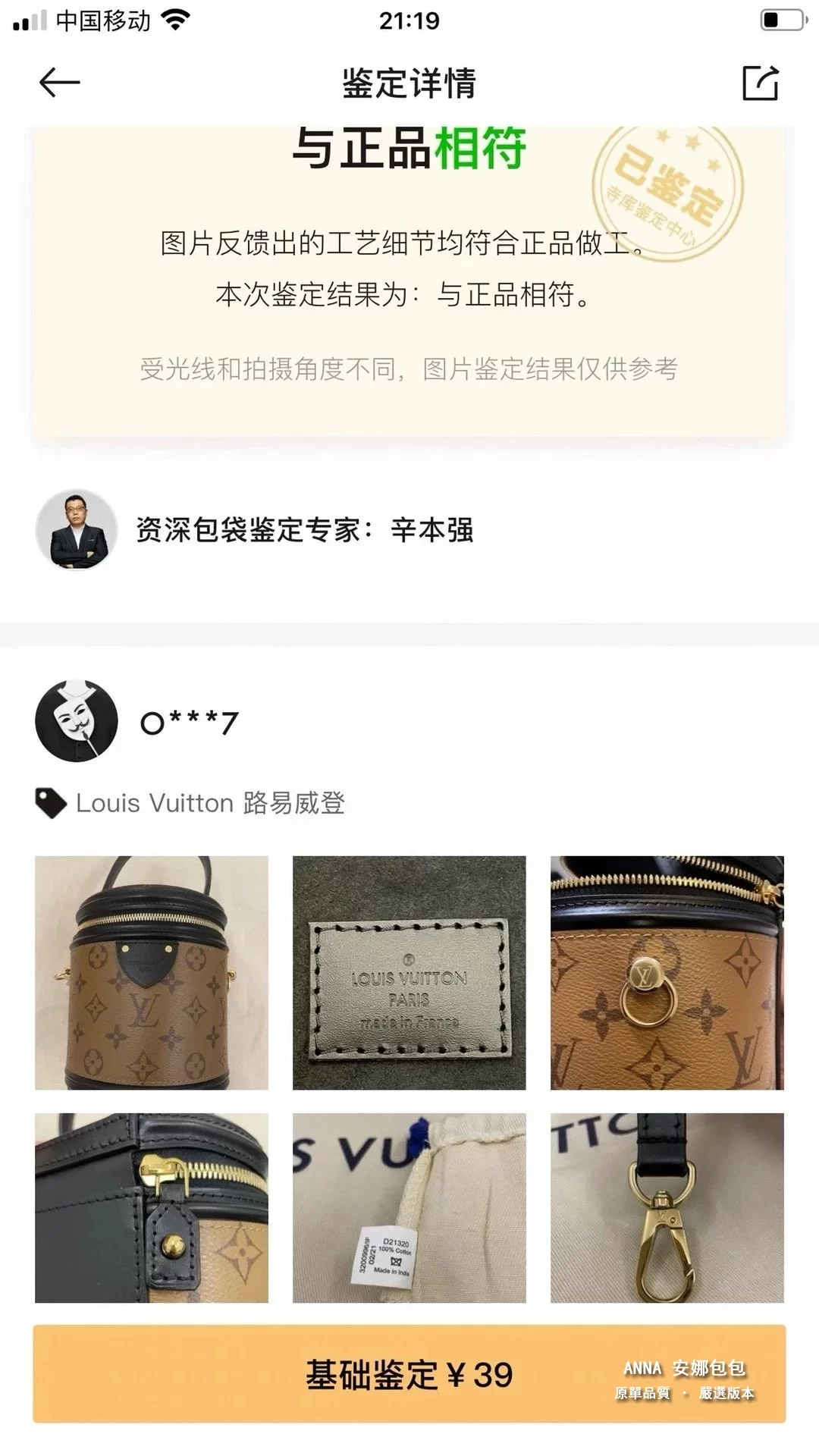Viewport: 819px width, 1456px height.
Task: View the zipper pull close-up photo
Action: pos(152,1208)
